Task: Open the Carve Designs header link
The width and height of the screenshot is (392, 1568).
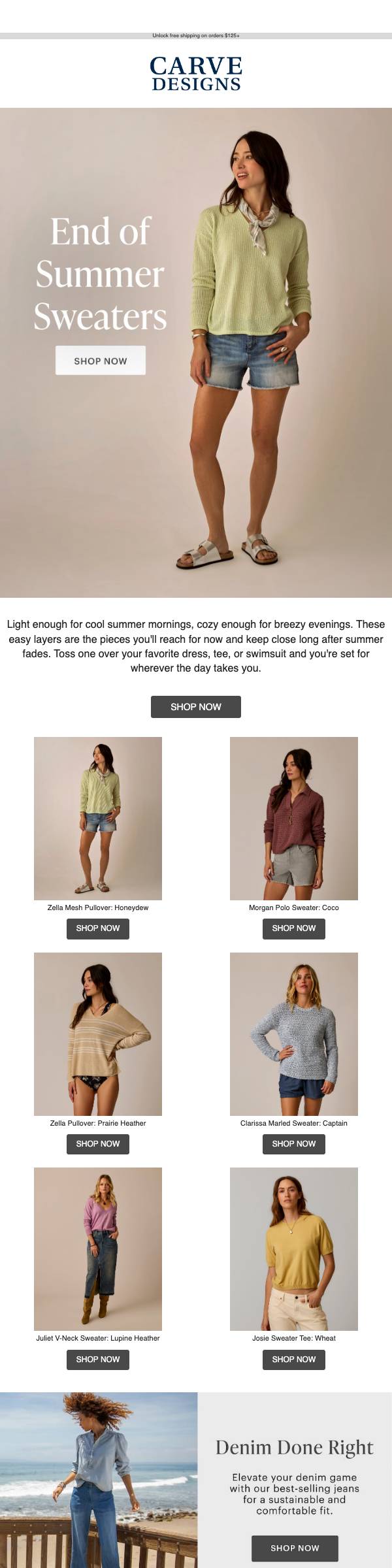Action: 196,73
